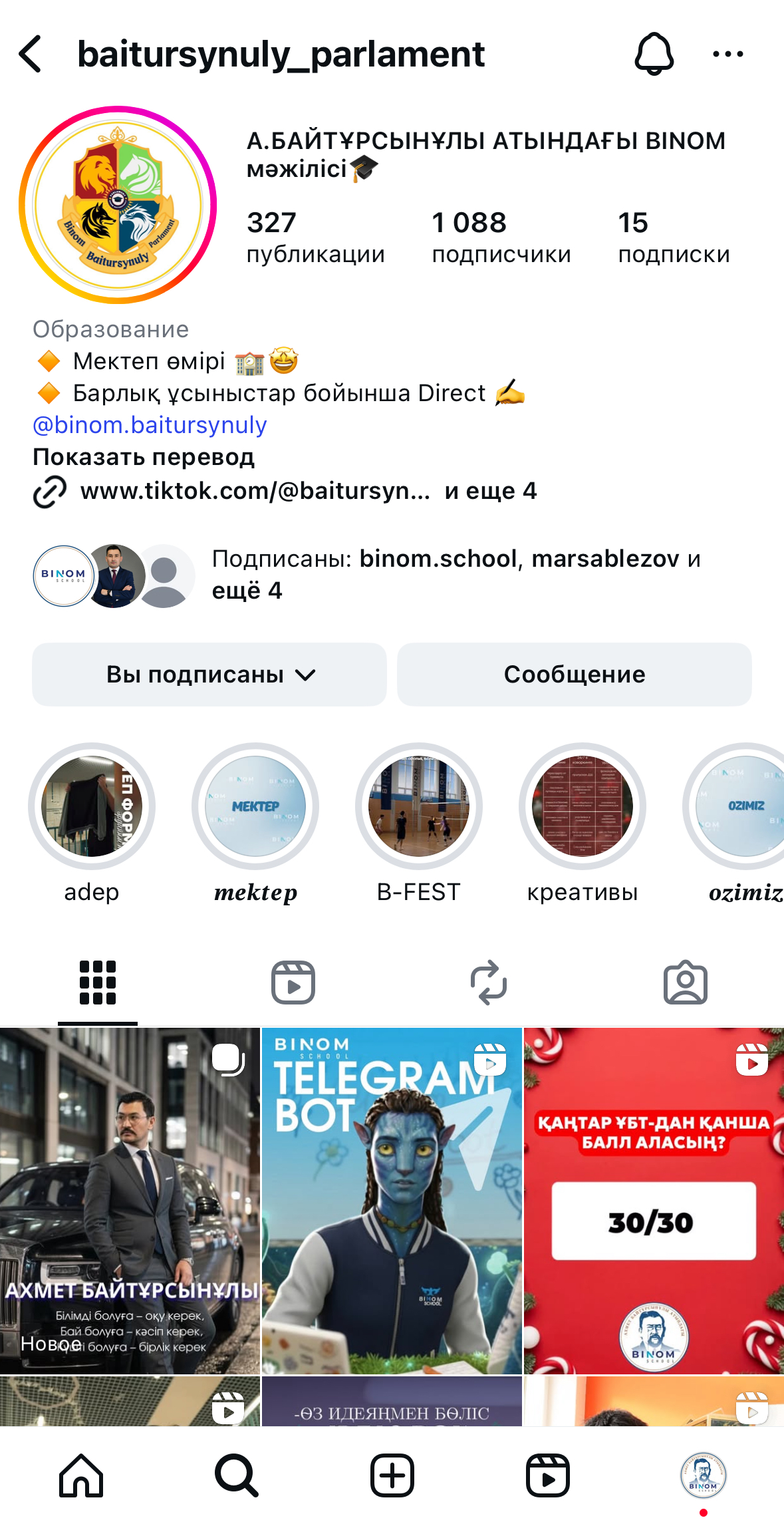Open the Telegram Bot reel post
The width and height of the screenshot is (784, 1536).
point(392,1201)
